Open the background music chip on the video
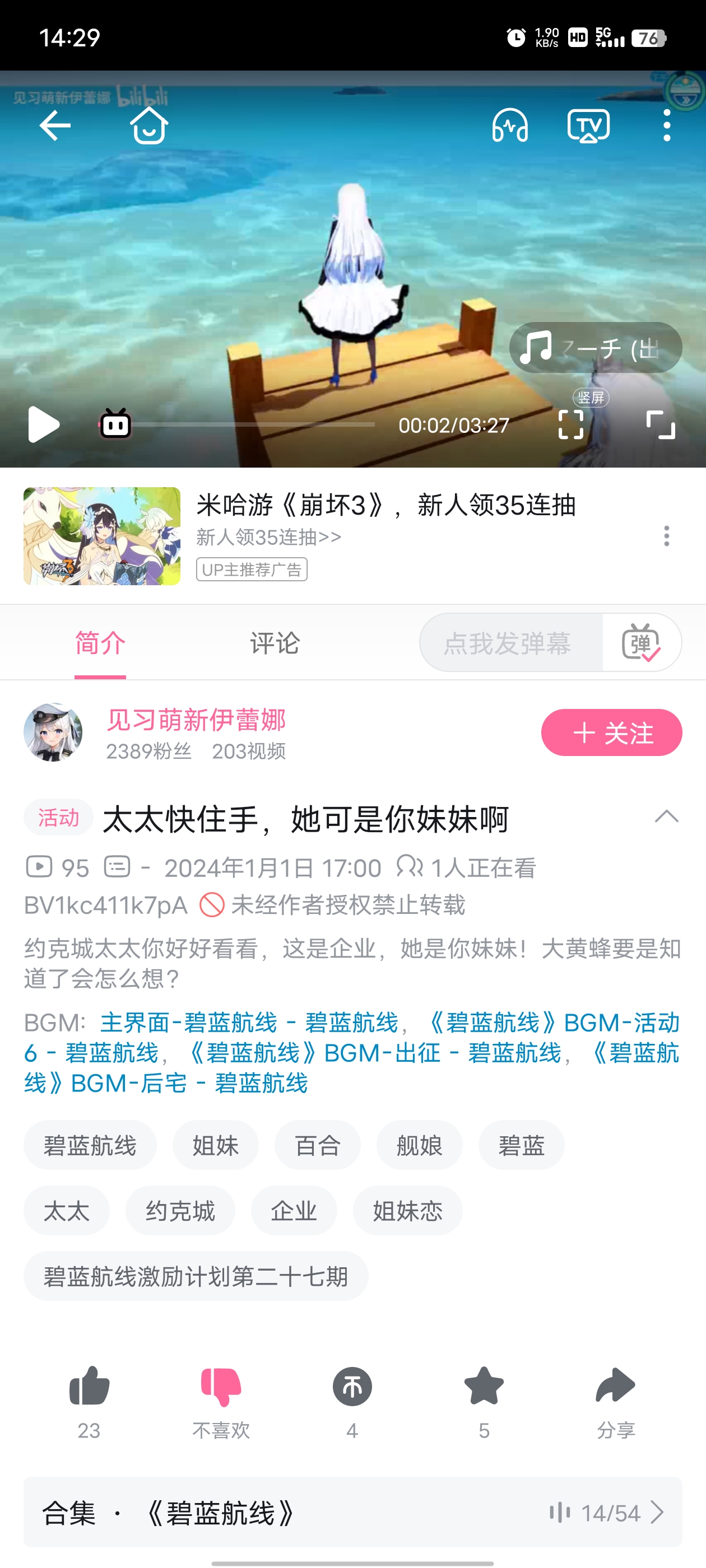Viewport: 706px width, 1568px height. [x=595, y=348]
